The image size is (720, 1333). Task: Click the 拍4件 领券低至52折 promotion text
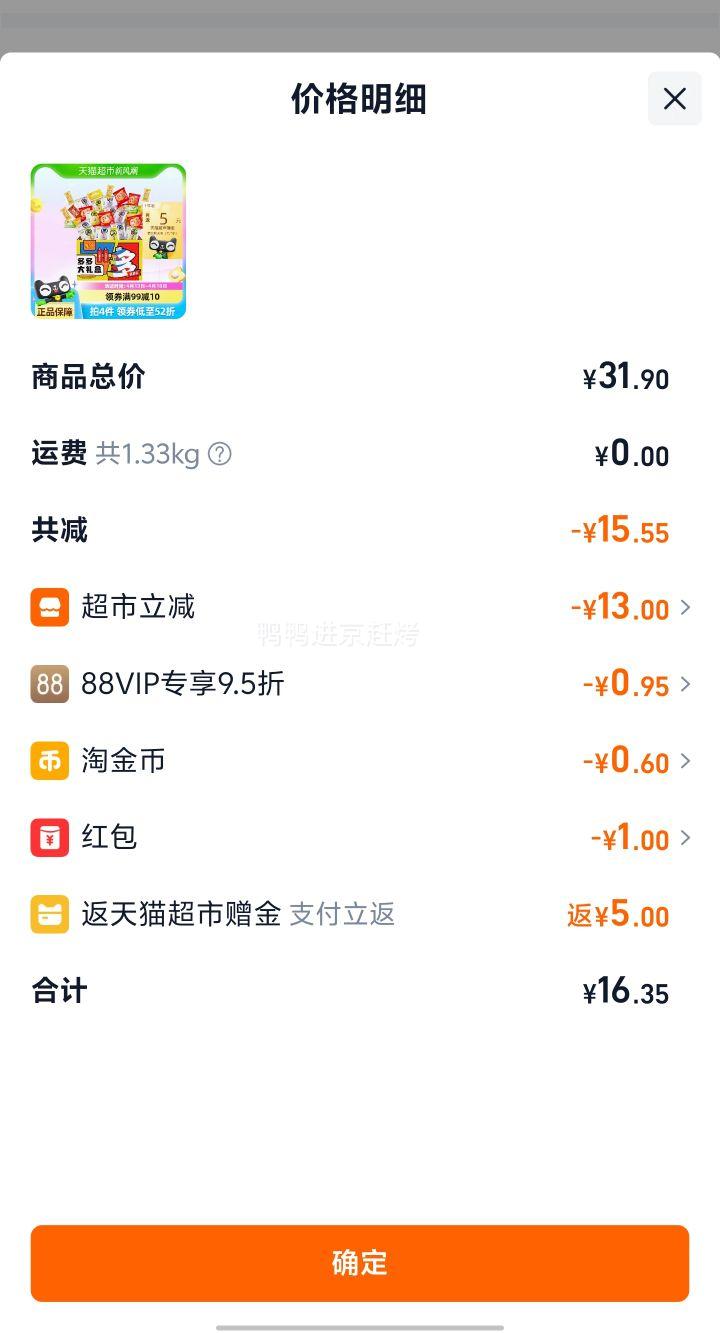tap(134, 311)
